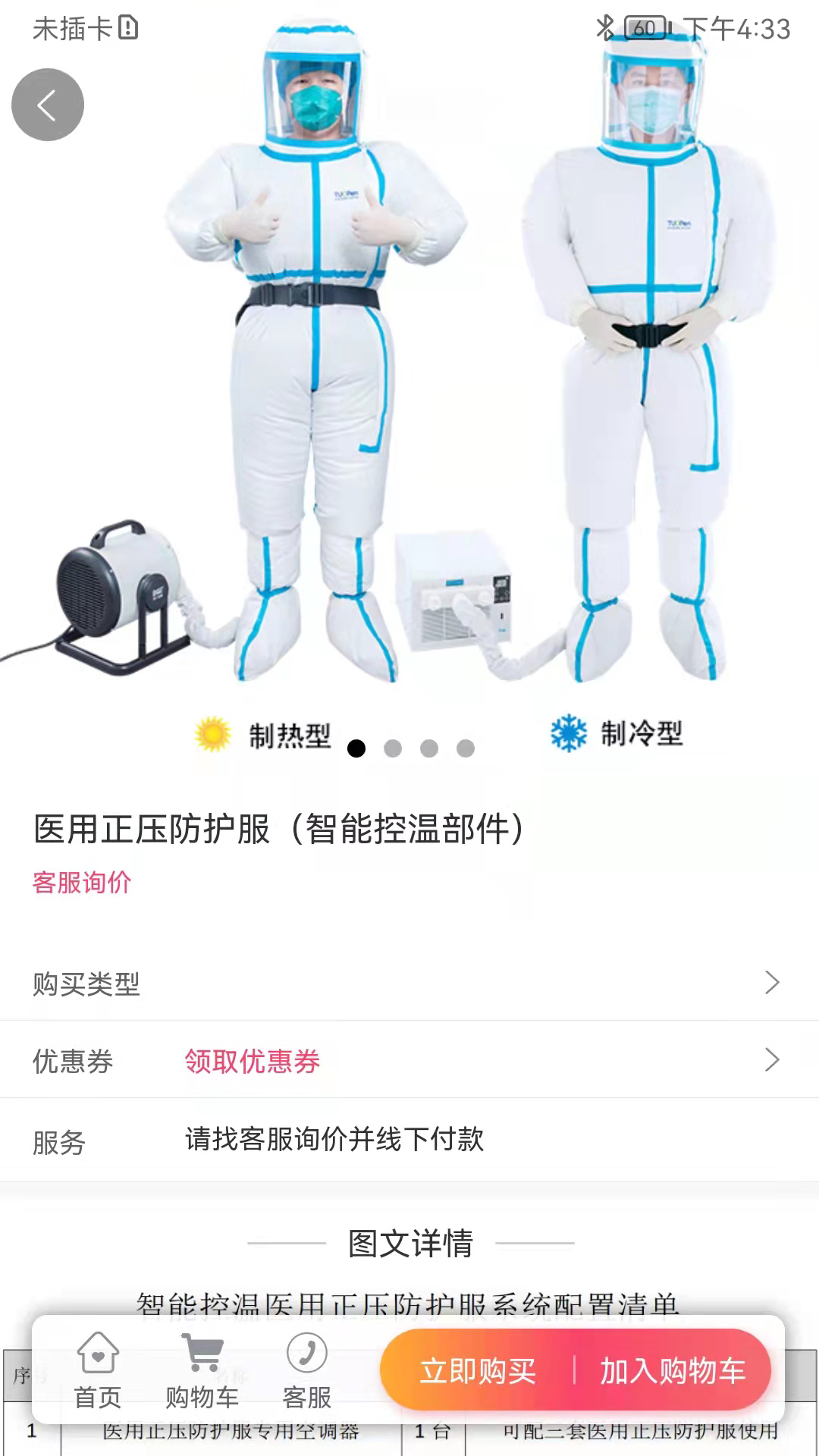Tap 领取优惠券 to claim a coupon
Screen dimensions: 819x1456
(253, 1060)
